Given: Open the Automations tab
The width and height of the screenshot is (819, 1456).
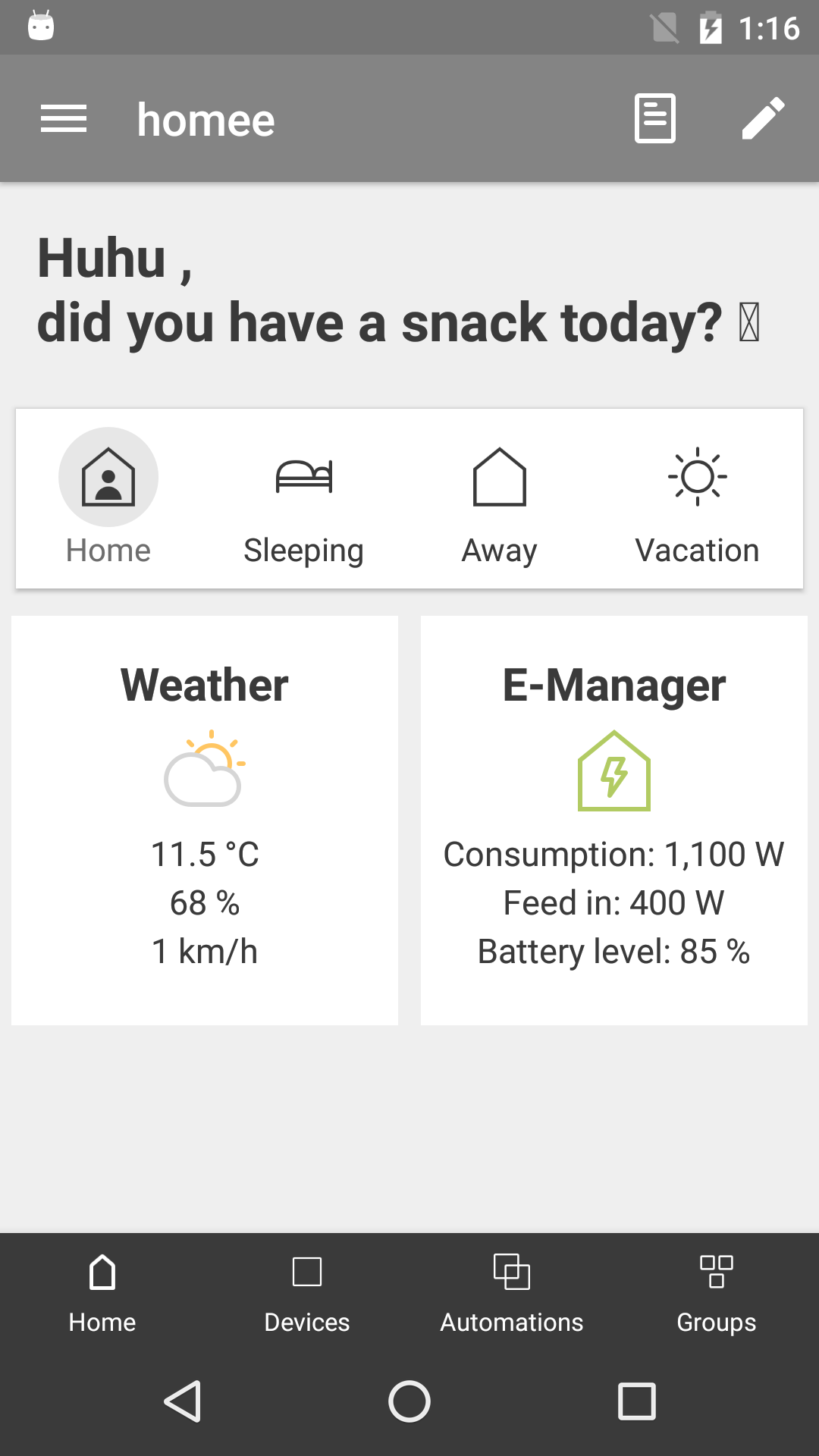Looking at the screenshot, I should 512,1293.
